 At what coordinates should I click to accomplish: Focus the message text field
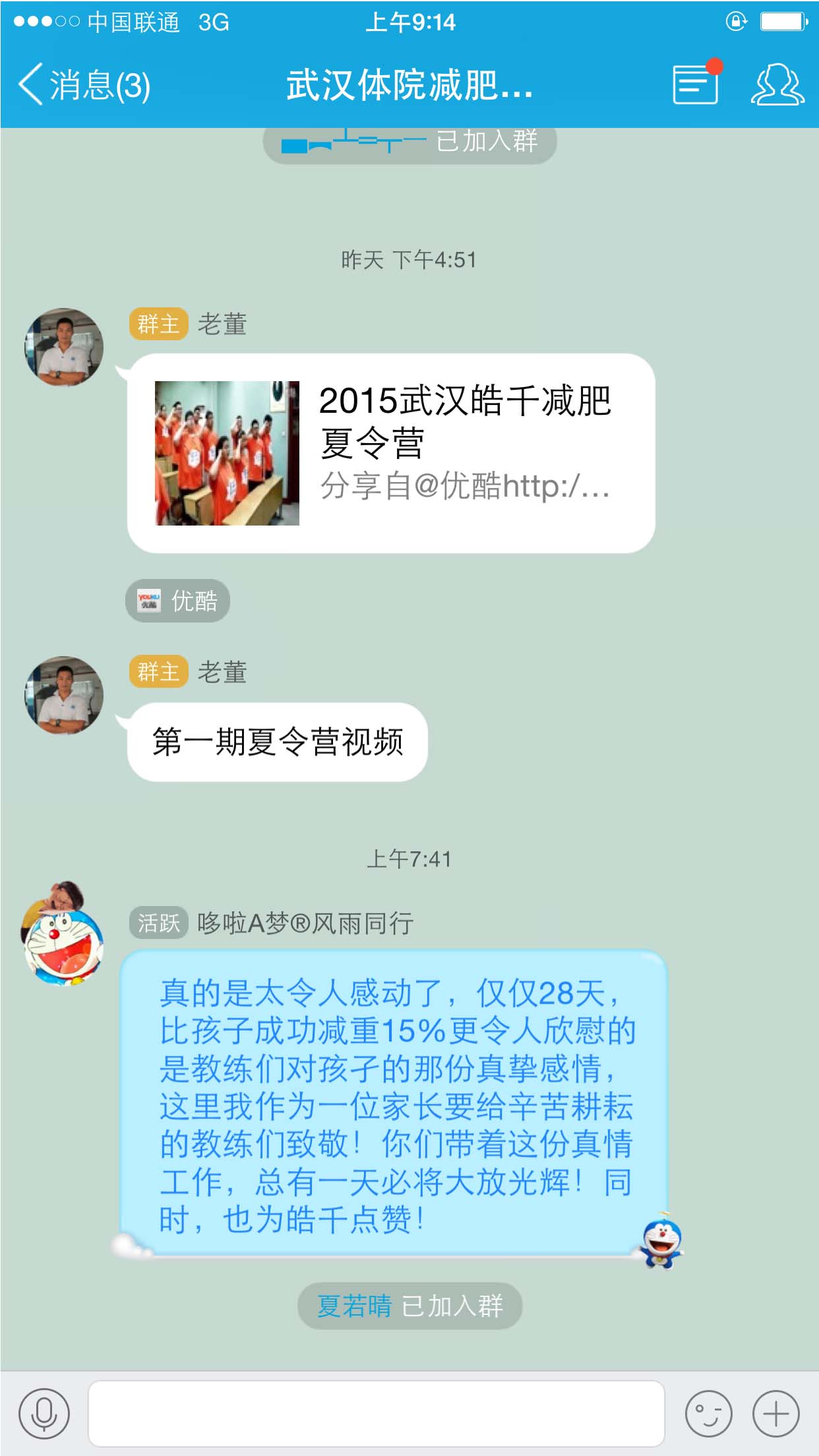pos(377,1413)
